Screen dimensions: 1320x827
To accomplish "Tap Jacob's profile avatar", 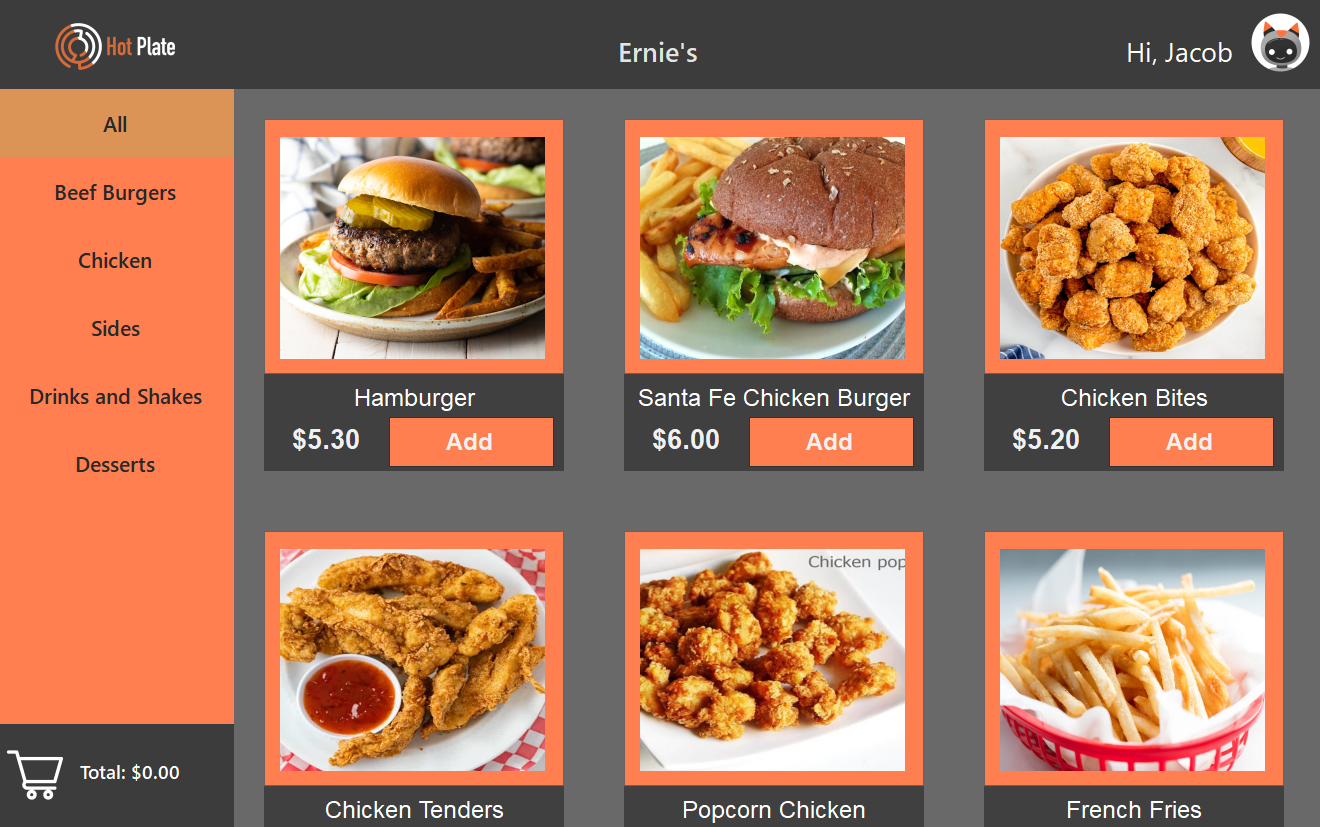I will coord(1280,44).
